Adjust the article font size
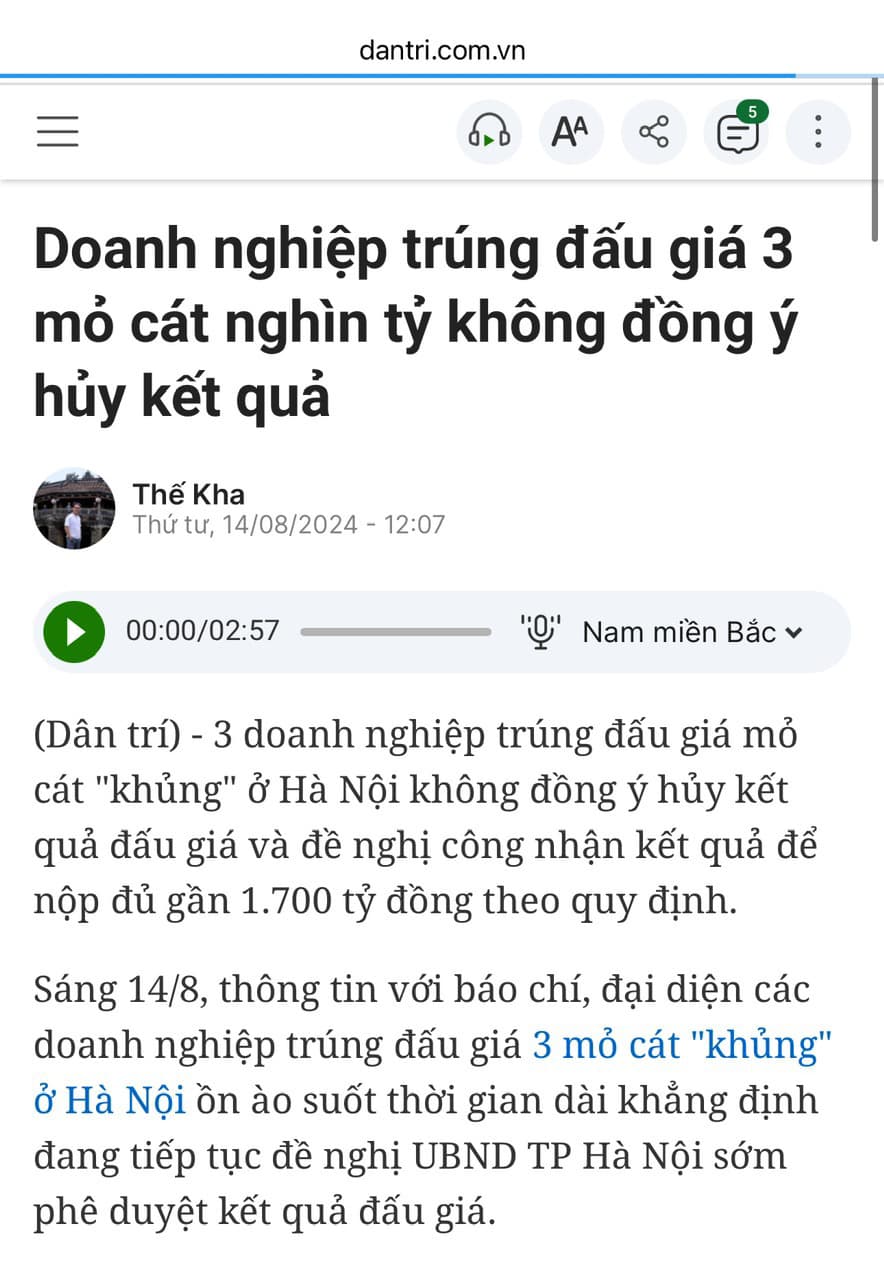The width and height of the screenshot is (884, 1280). (x=571, y=132)
